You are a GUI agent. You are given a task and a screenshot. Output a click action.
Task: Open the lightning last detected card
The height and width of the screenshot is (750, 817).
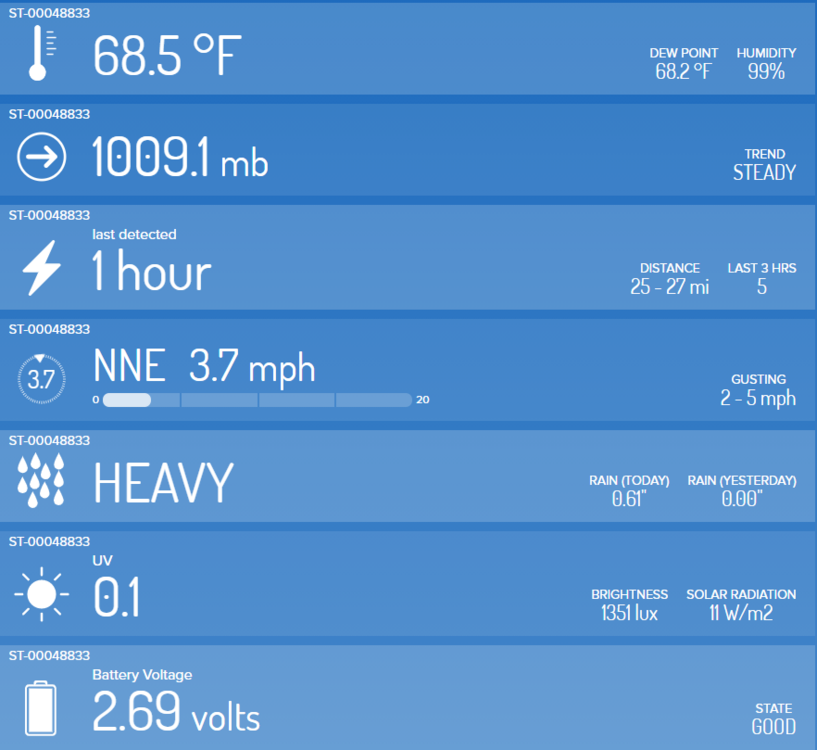click(152, 271)
